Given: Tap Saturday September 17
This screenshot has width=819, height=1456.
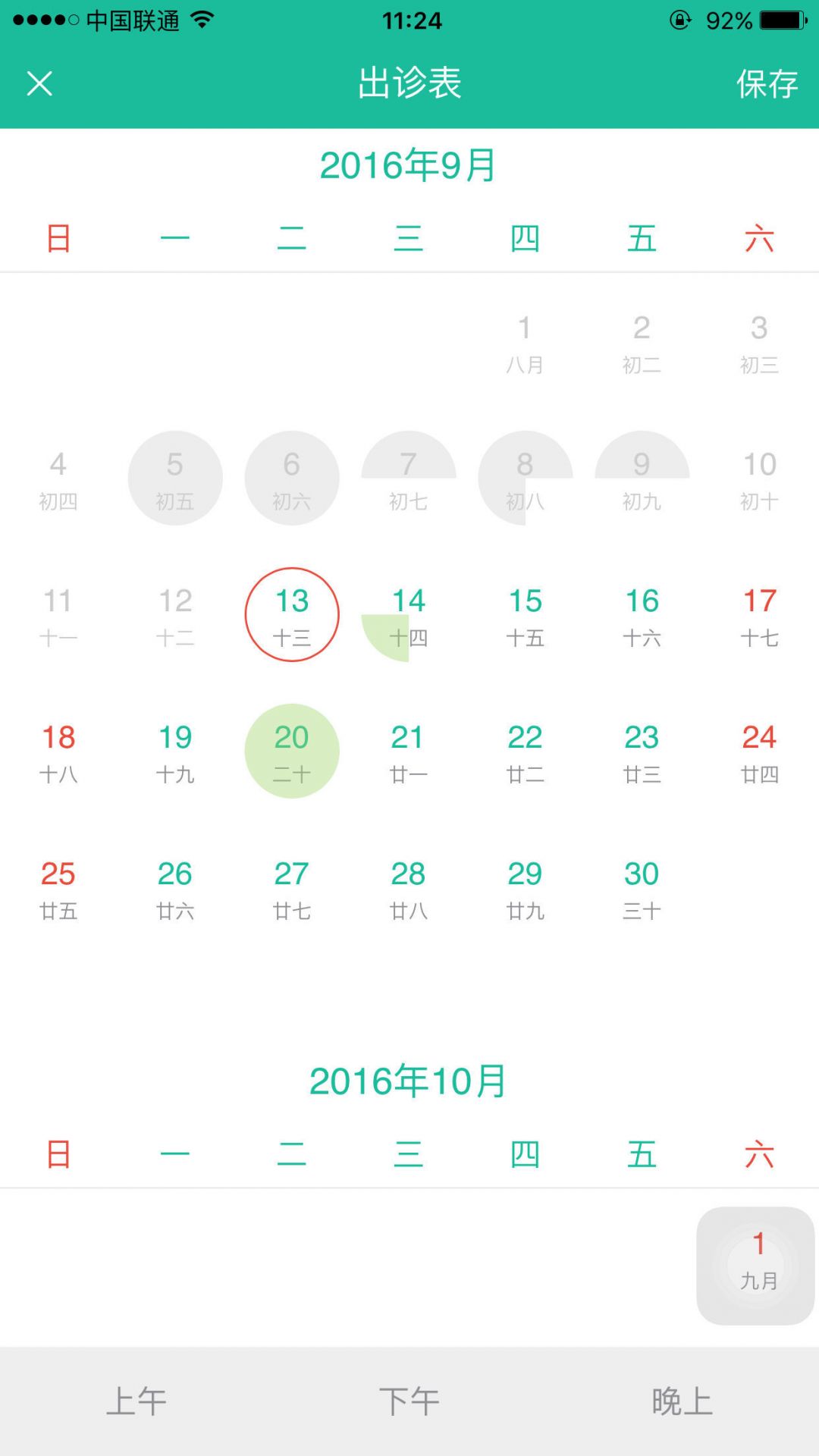Looking at the screenshot, I should point(759,615).
